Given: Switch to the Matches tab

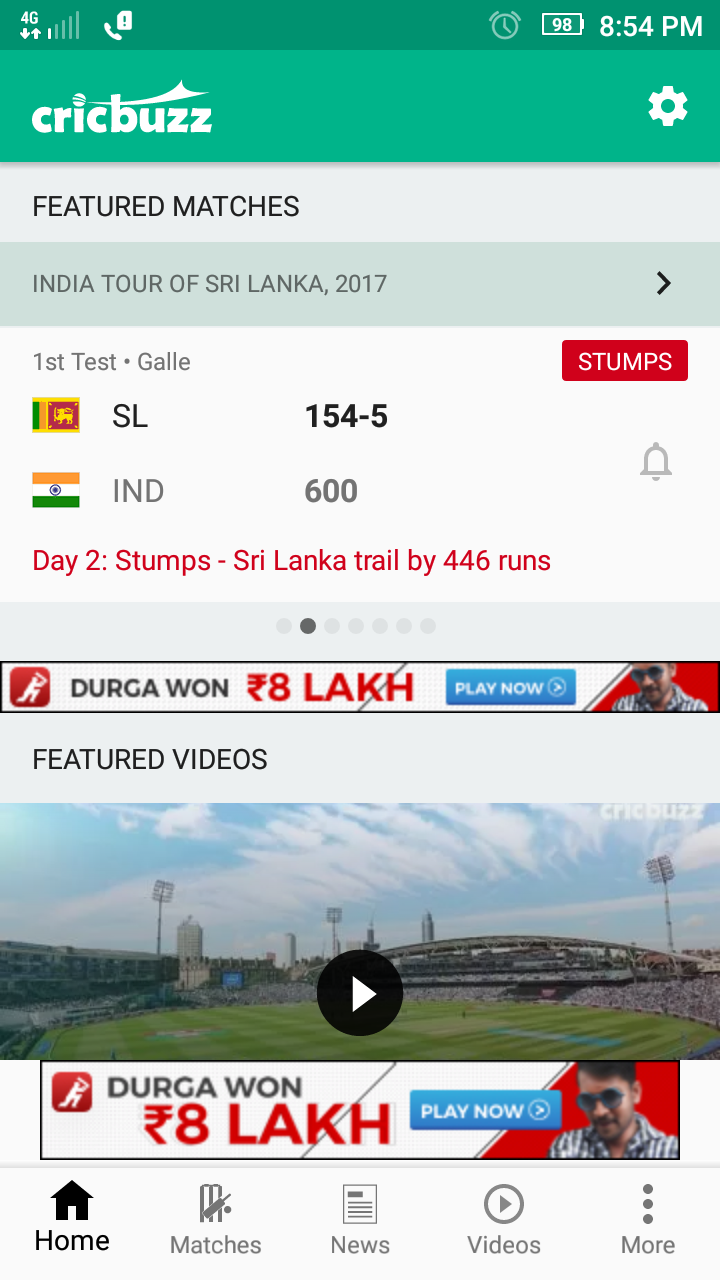Looking at the screenshot, I should click(216, 1218).
